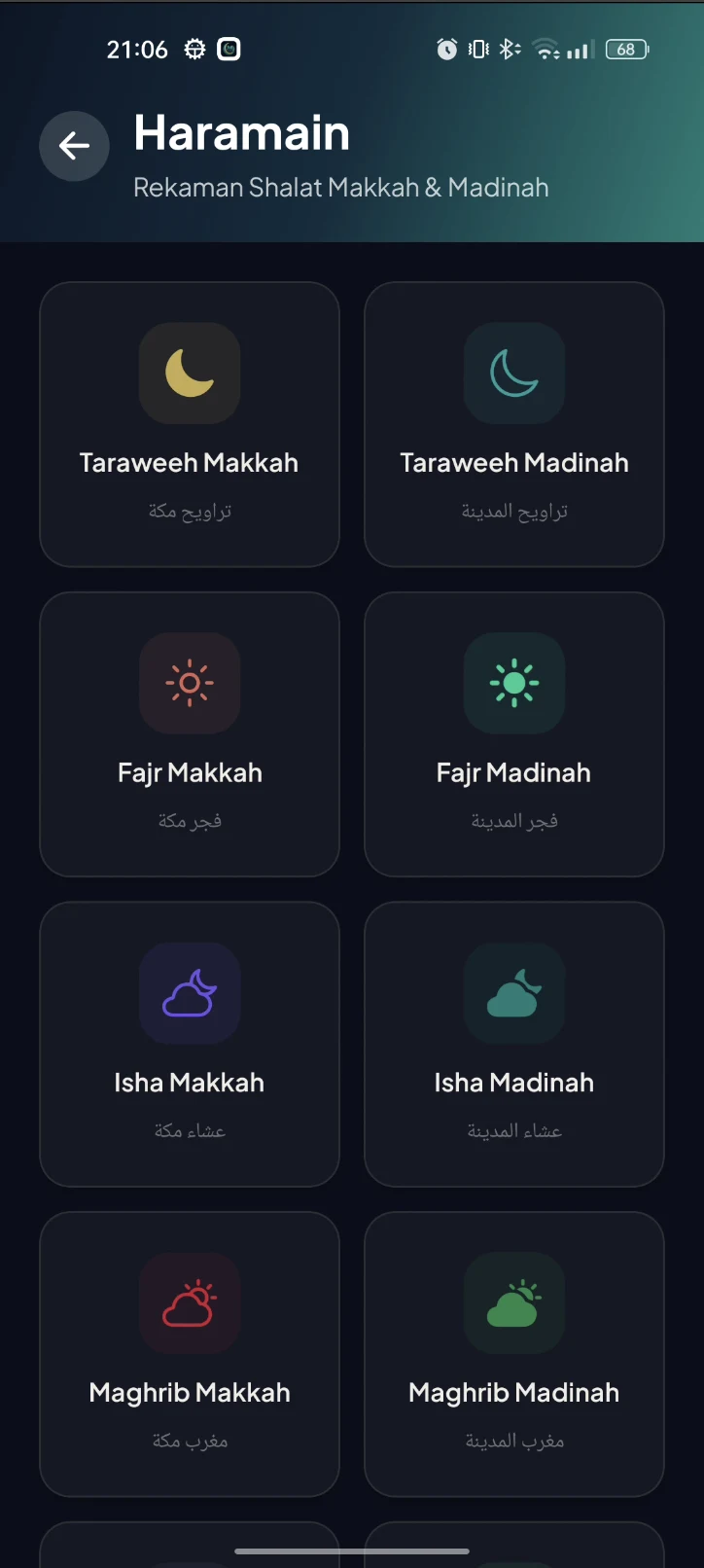
Task: Select the green sun icon for Fajr Madinah
Action: [513, 684]
